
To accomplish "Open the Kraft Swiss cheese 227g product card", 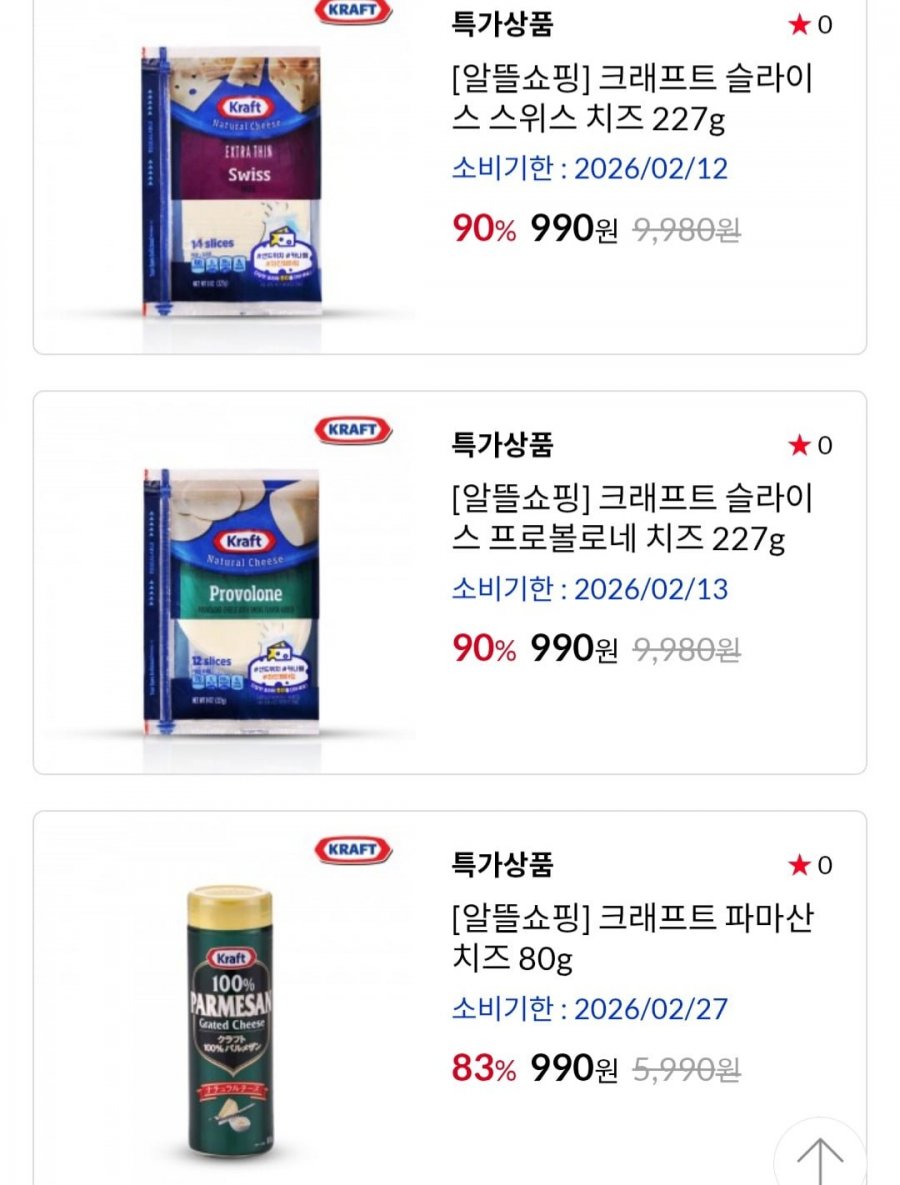I will (632, 100).
